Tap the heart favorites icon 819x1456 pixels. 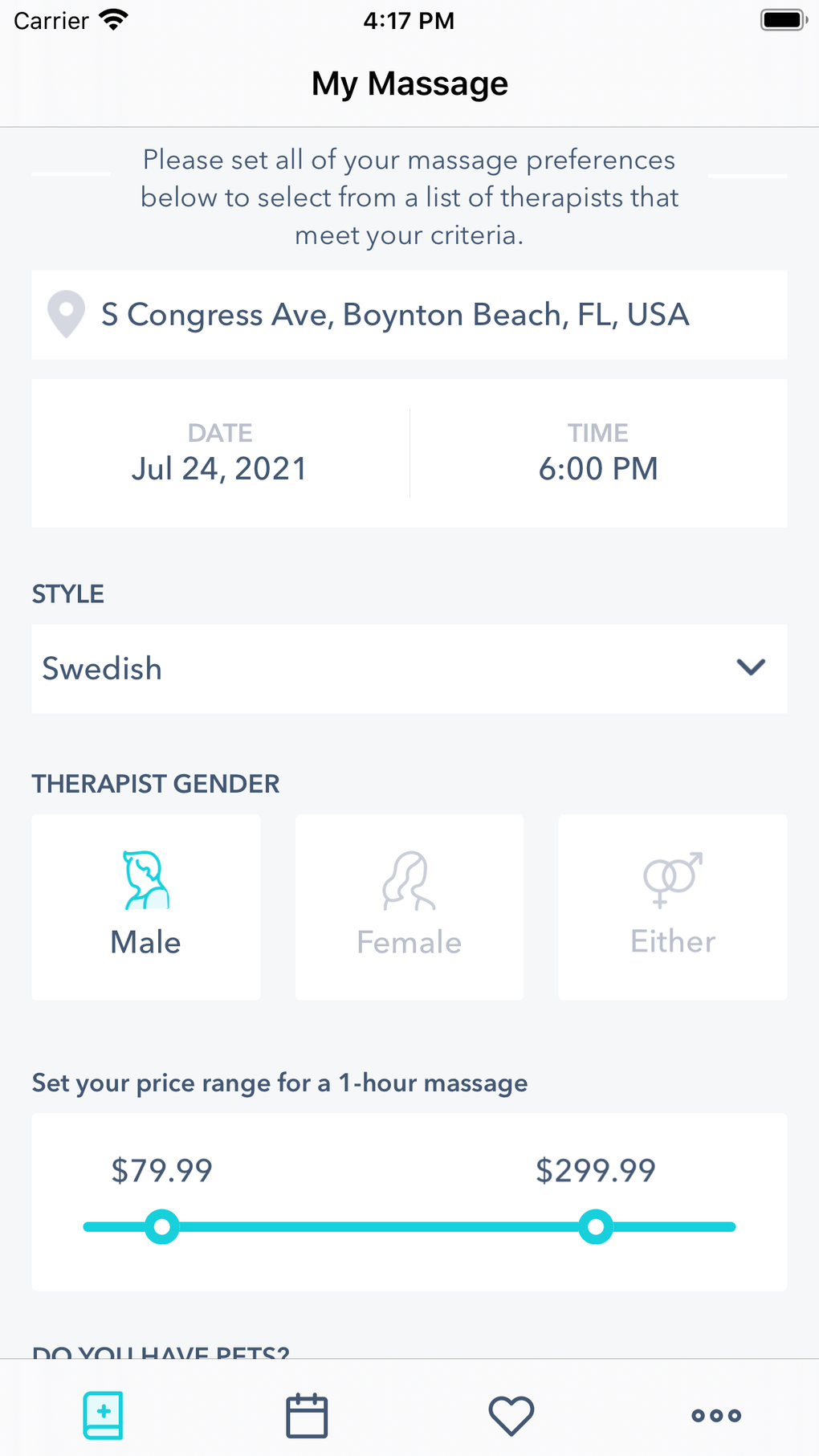pyautogui.click(x=511, y=1415)
